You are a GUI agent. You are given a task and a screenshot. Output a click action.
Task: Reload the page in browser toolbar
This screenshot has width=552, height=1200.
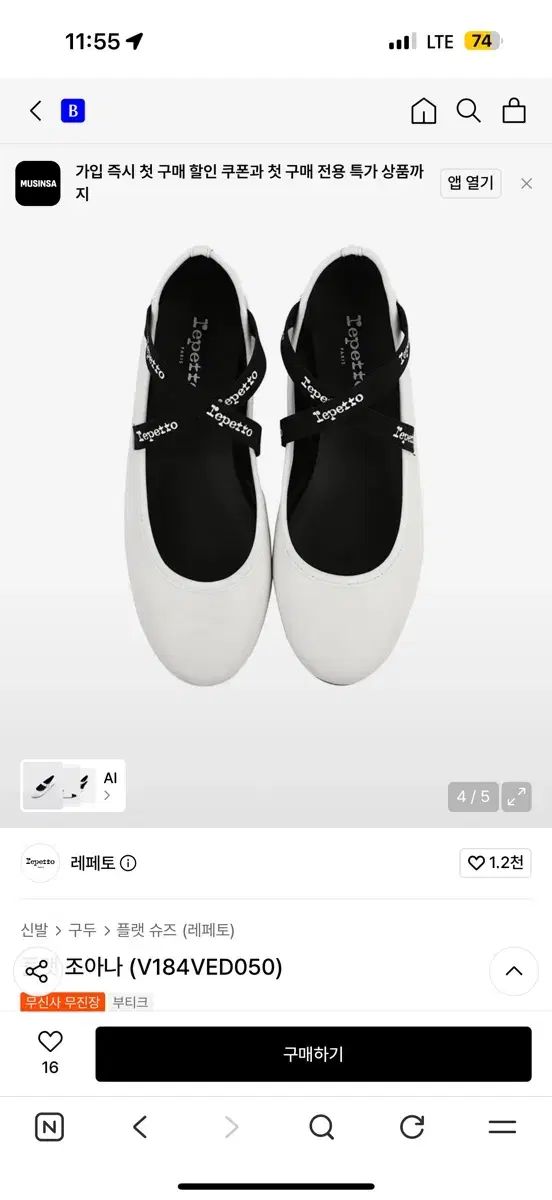412,1128
